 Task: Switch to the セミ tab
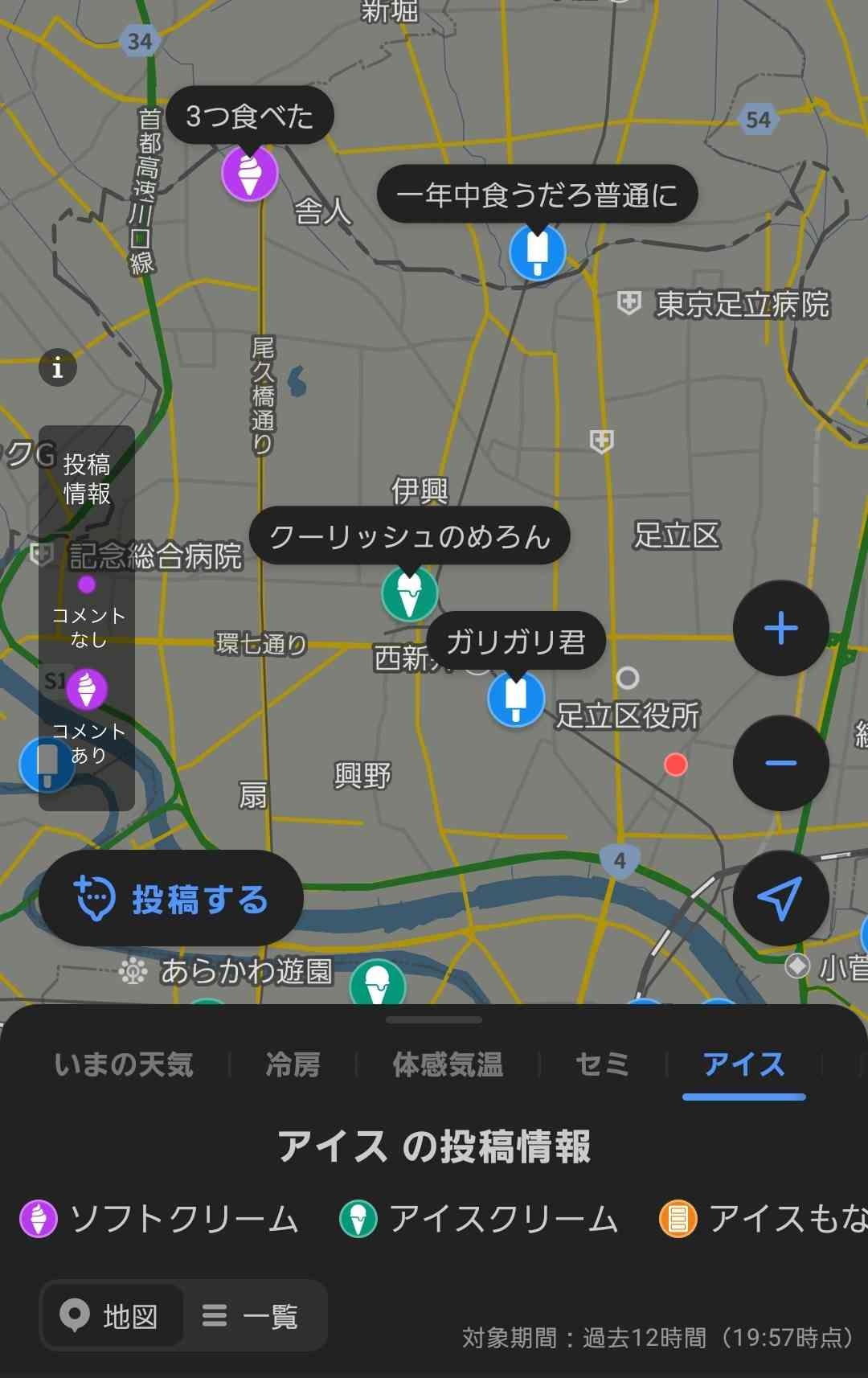tap(602, 1064)
